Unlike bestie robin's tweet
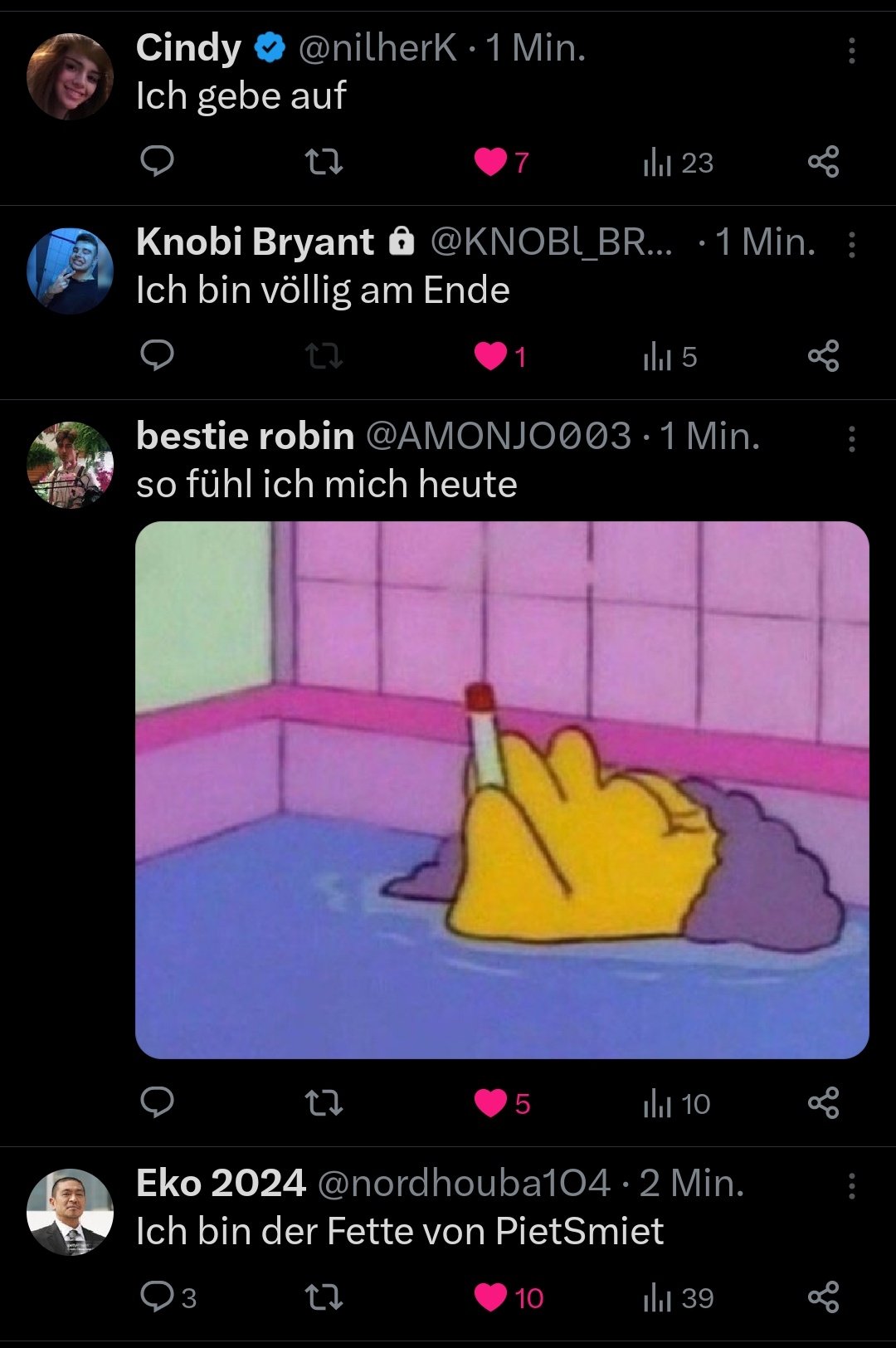This screenshot has height=1348, width=896. [490, 1103]
